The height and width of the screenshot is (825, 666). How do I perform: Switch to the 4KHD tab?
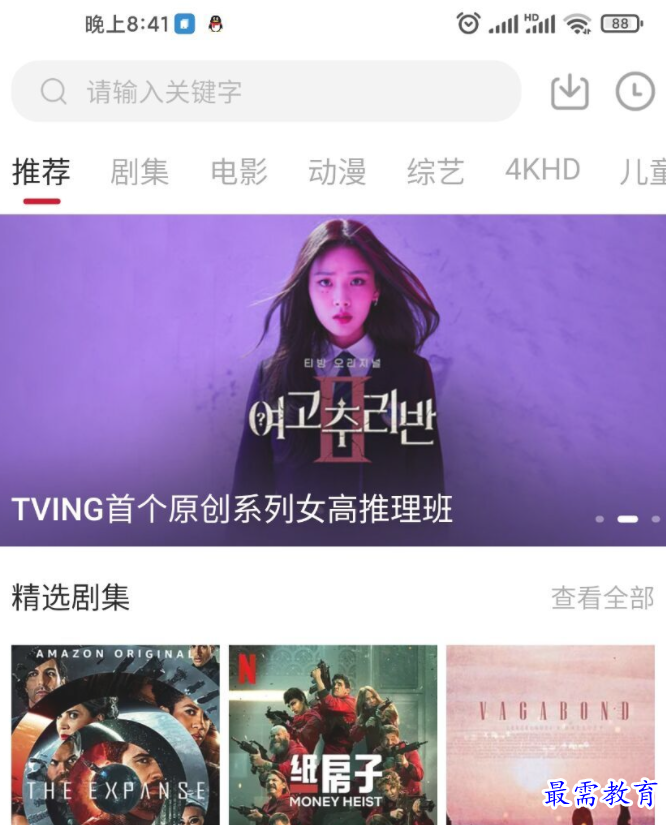click(x=542, y=170)
